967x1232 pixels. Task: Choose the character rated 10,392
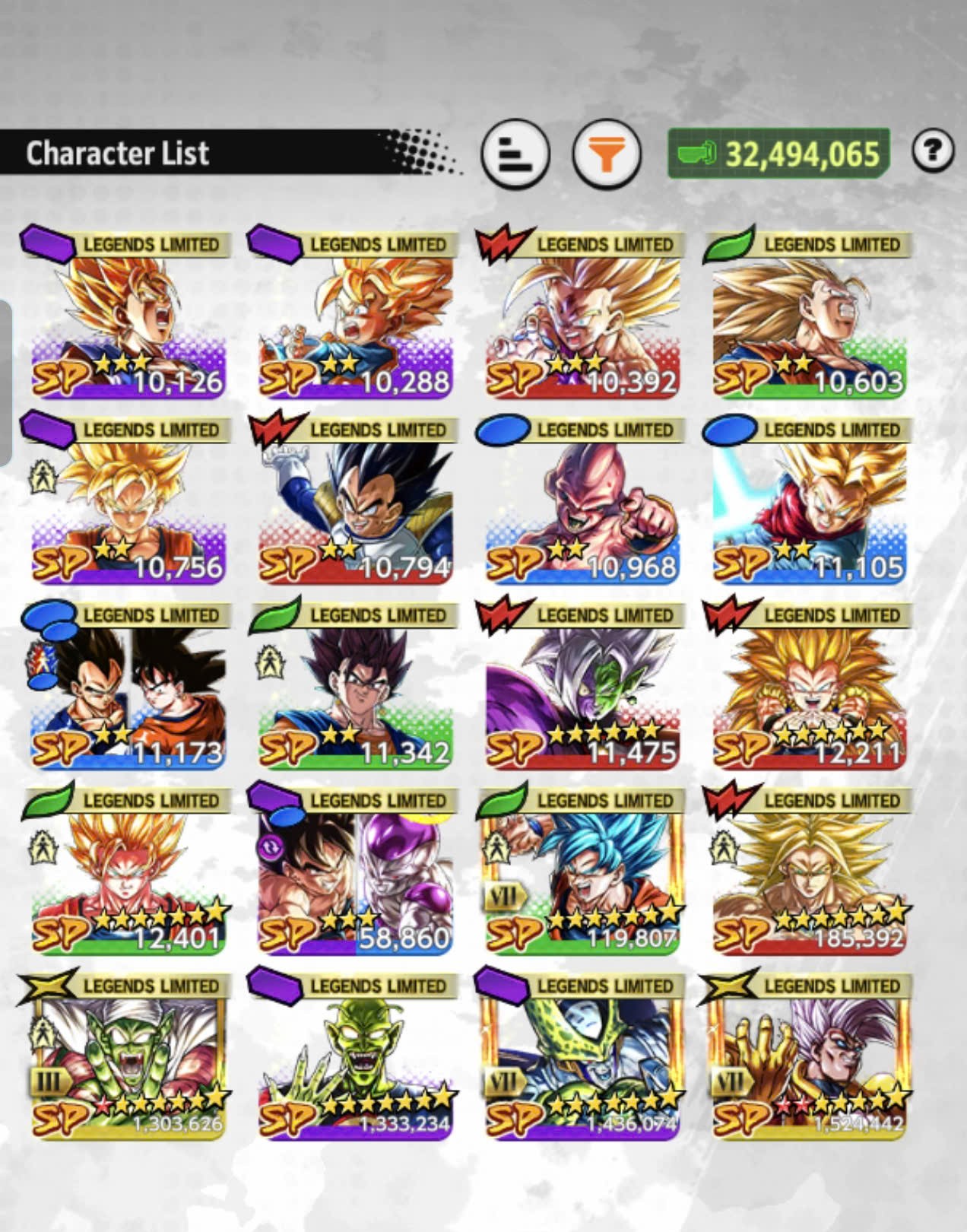point(582,313)
